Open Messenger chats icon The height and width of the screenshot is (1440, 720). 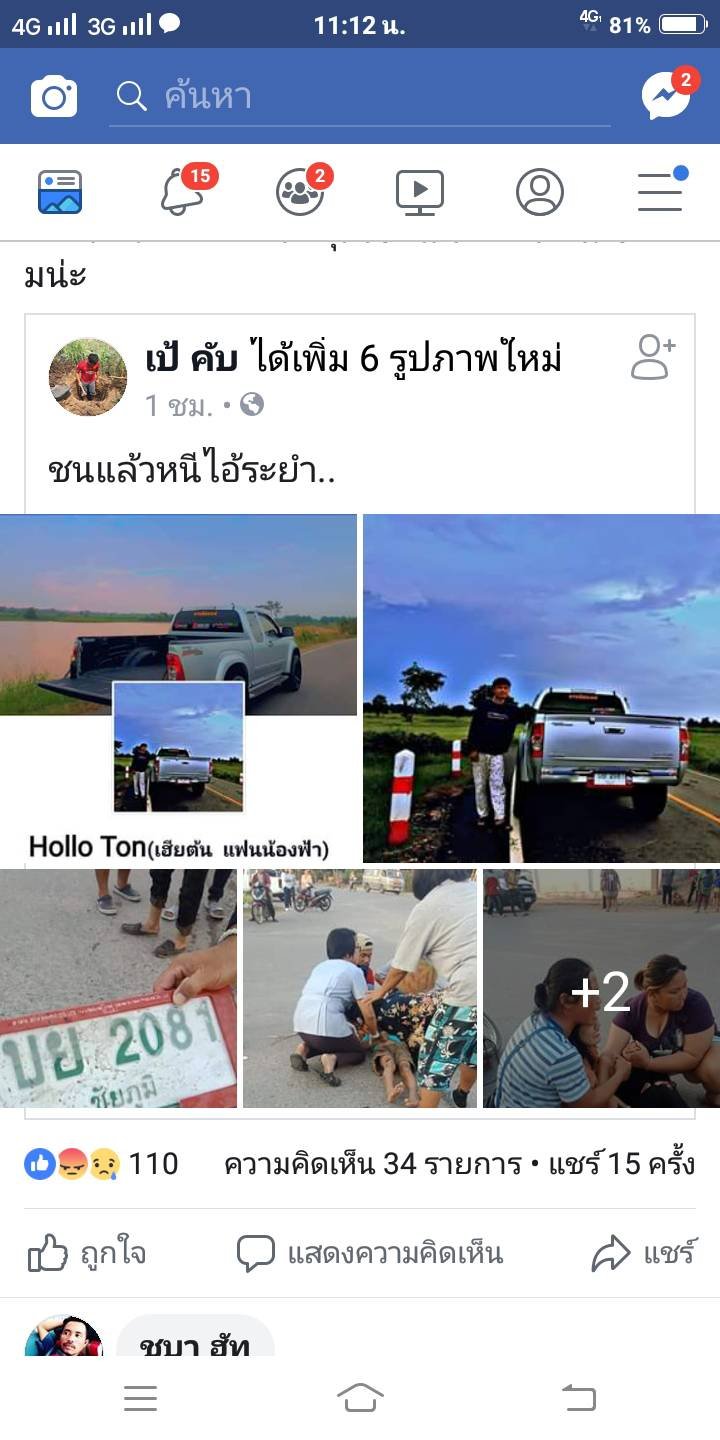(666, 95)
